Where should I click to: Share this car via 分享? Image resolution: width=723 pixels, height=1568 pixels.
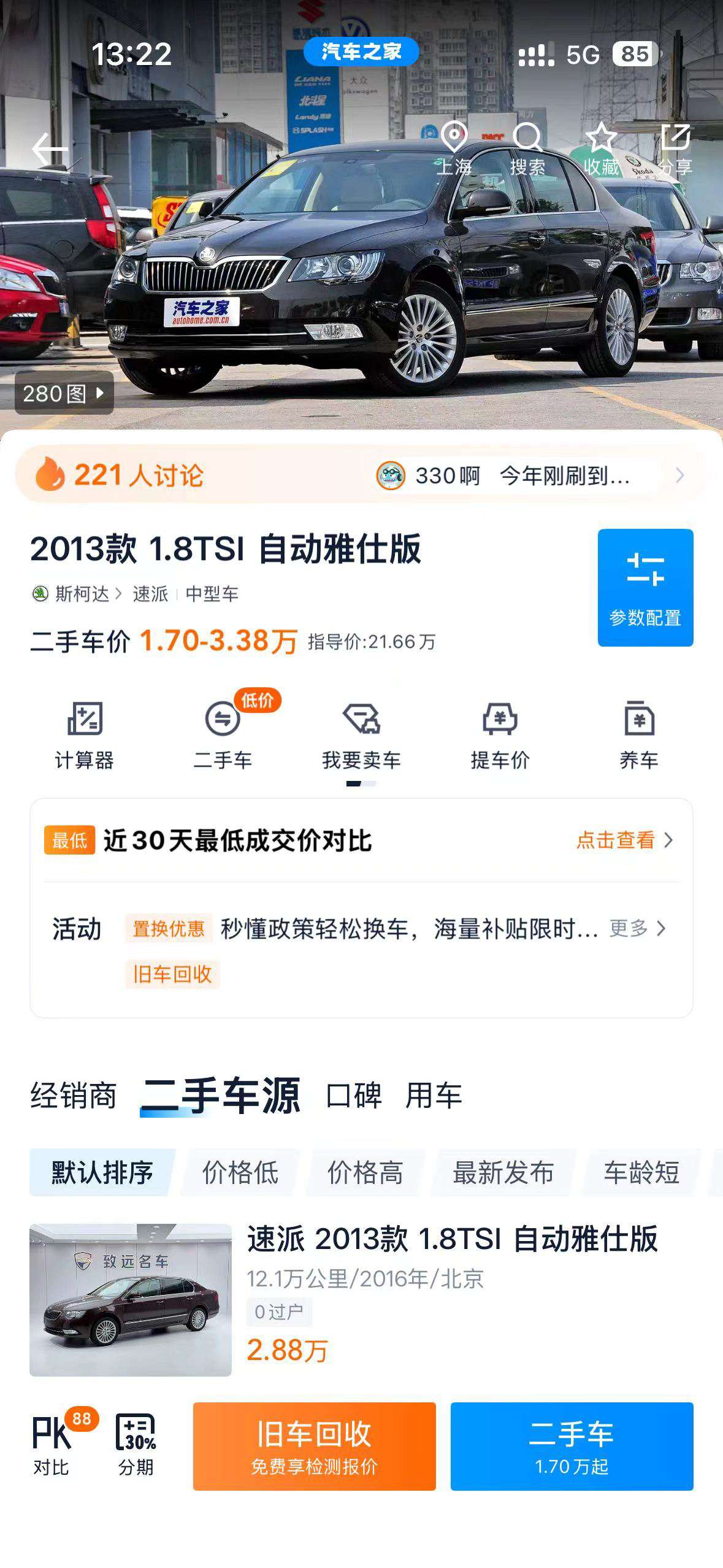pos(675,149)
